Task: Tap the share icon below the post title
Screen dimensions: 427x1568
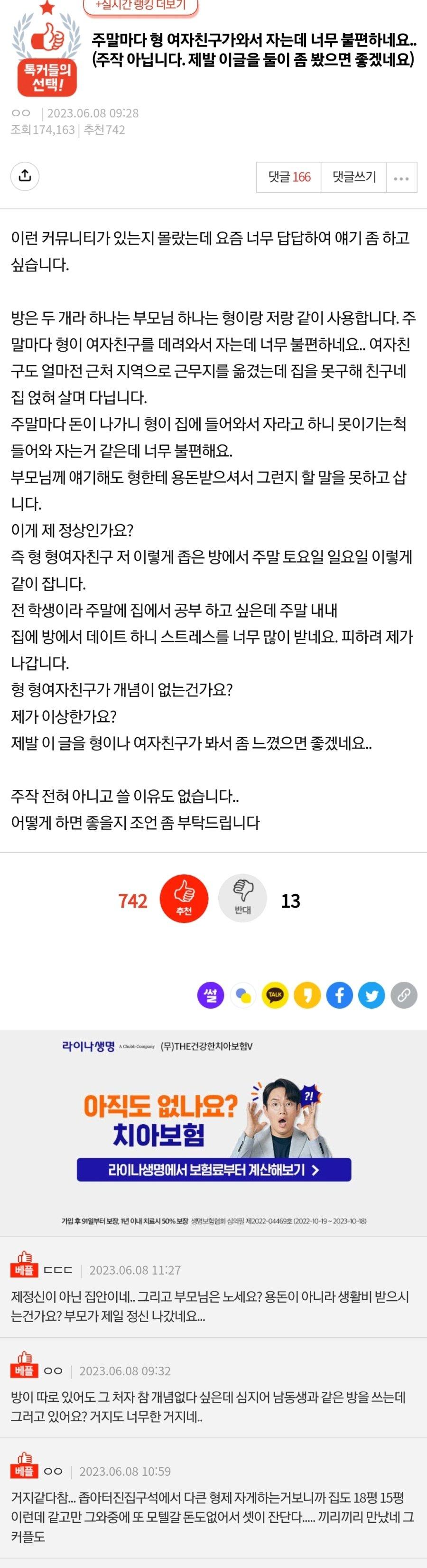Action: click(25, 177)
